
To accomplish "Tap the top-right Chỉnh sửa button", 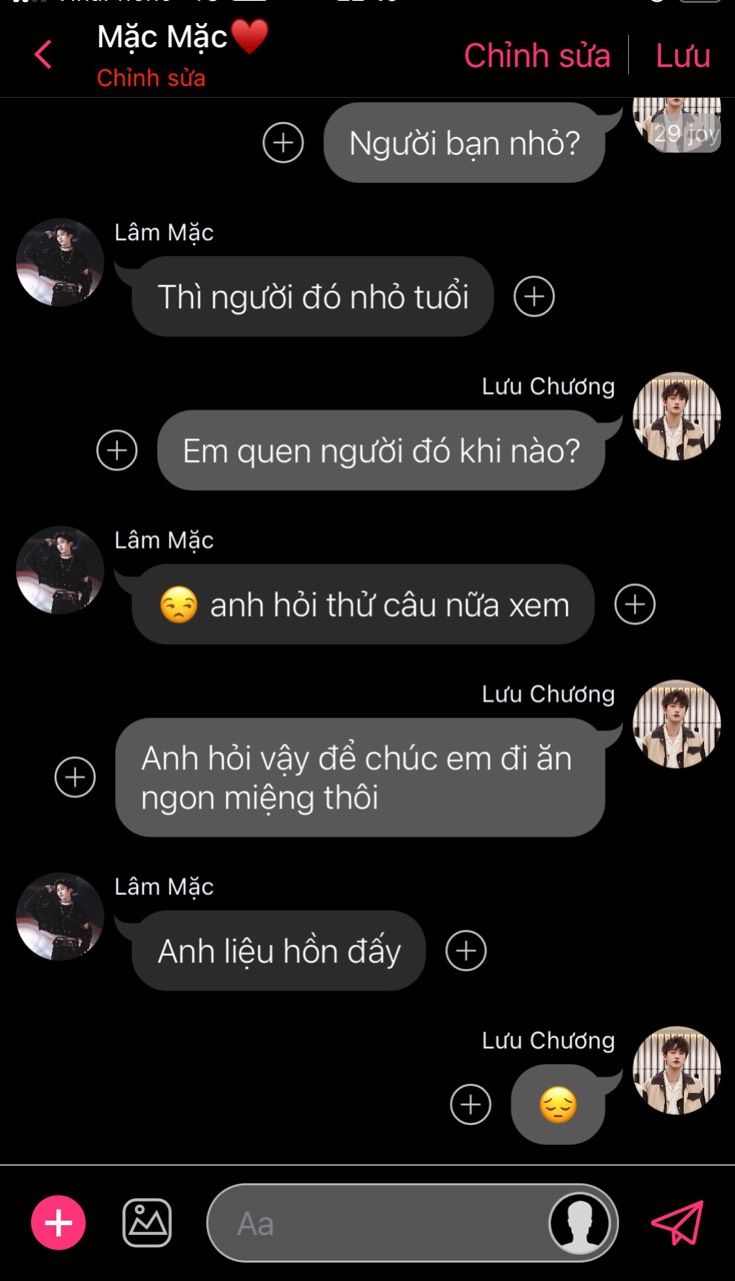I will coord(536,56).
